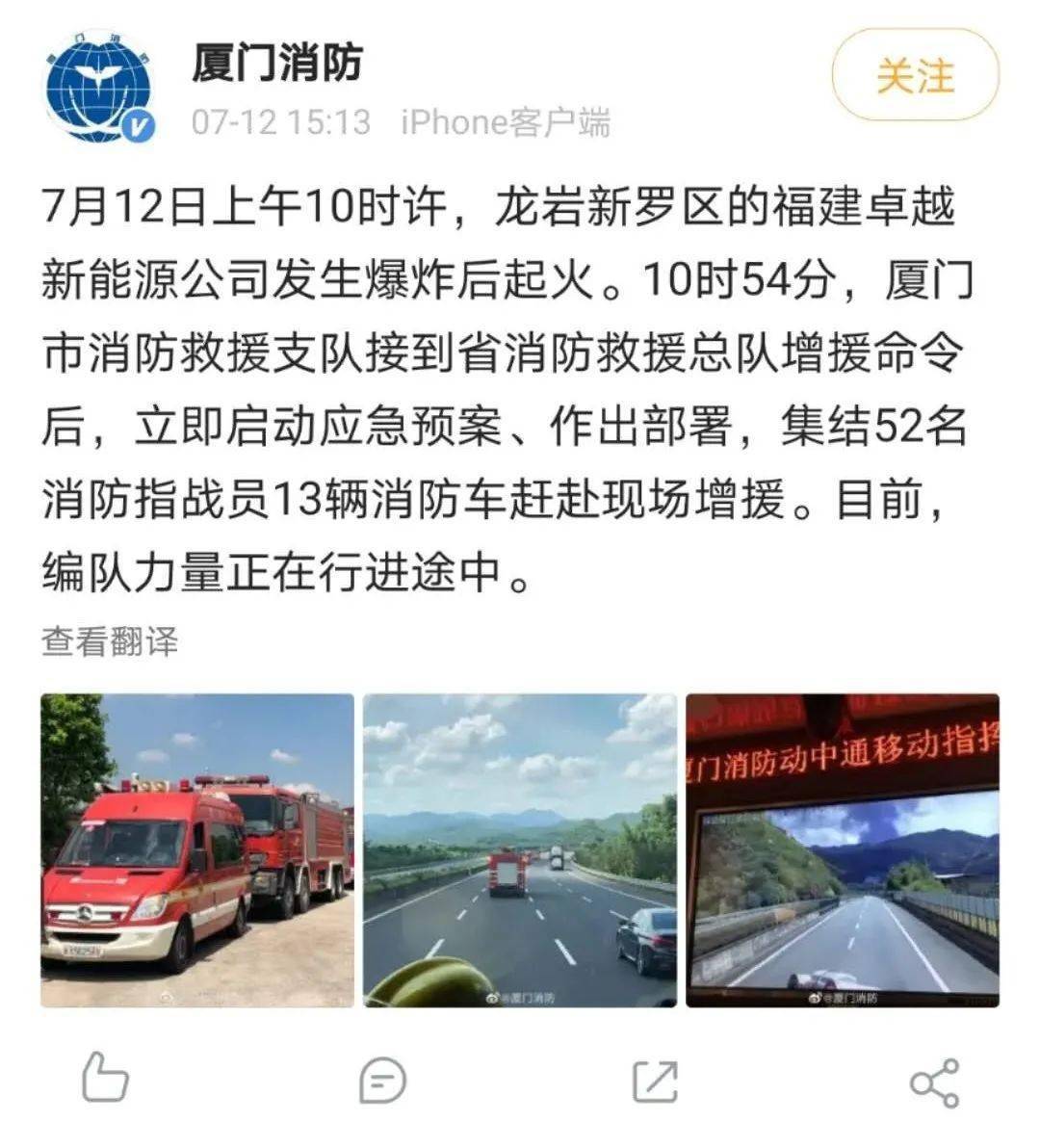Like this post with the thumbs-up icon
Image resolution: width=1040 pixels, height=1148 pixels.
click(104, 1079)
